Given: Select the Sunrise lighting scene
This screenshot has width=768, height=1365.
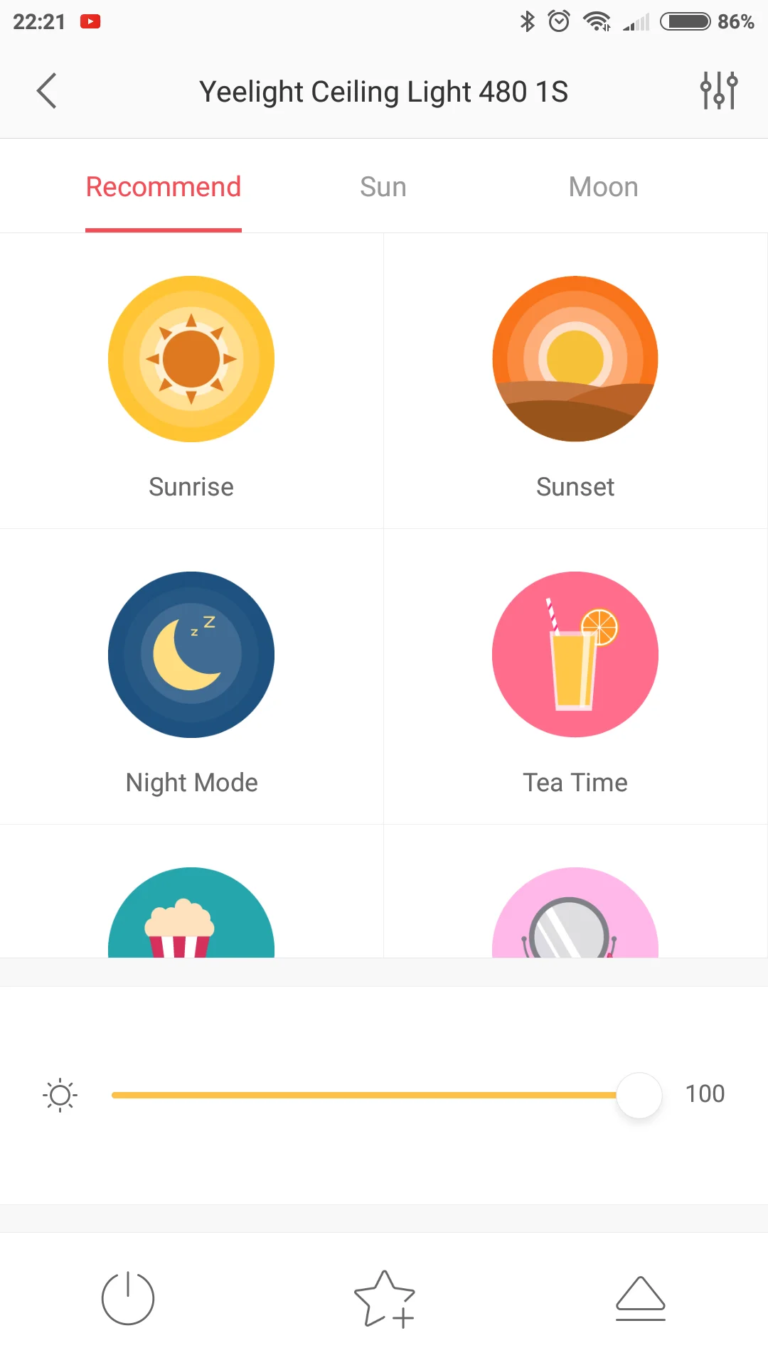Looking at the screenshot, I should [x=191, y=358].
